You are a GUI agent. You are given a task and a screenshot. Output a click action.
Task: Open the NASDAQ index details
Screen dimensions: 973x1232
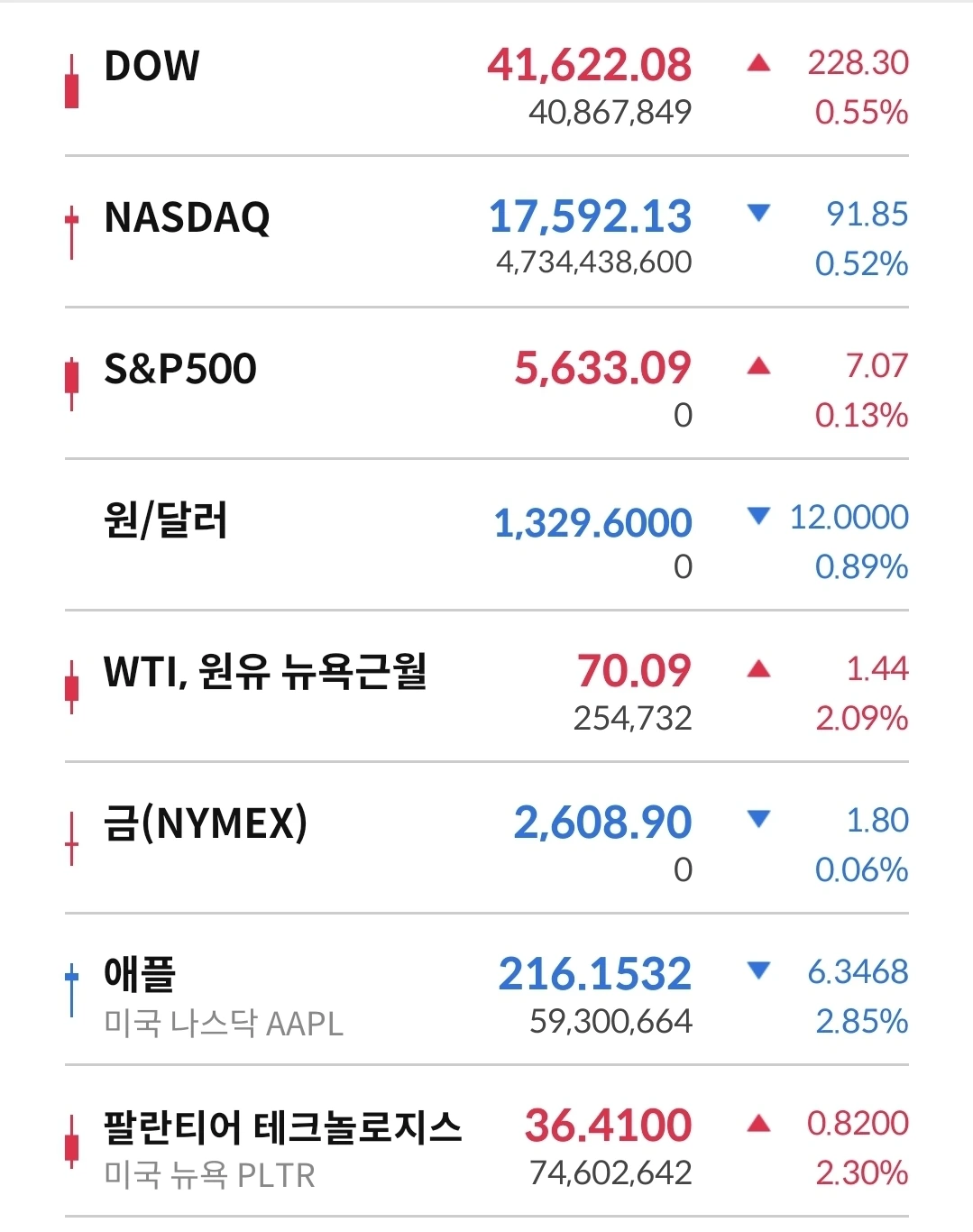point(487,232)
